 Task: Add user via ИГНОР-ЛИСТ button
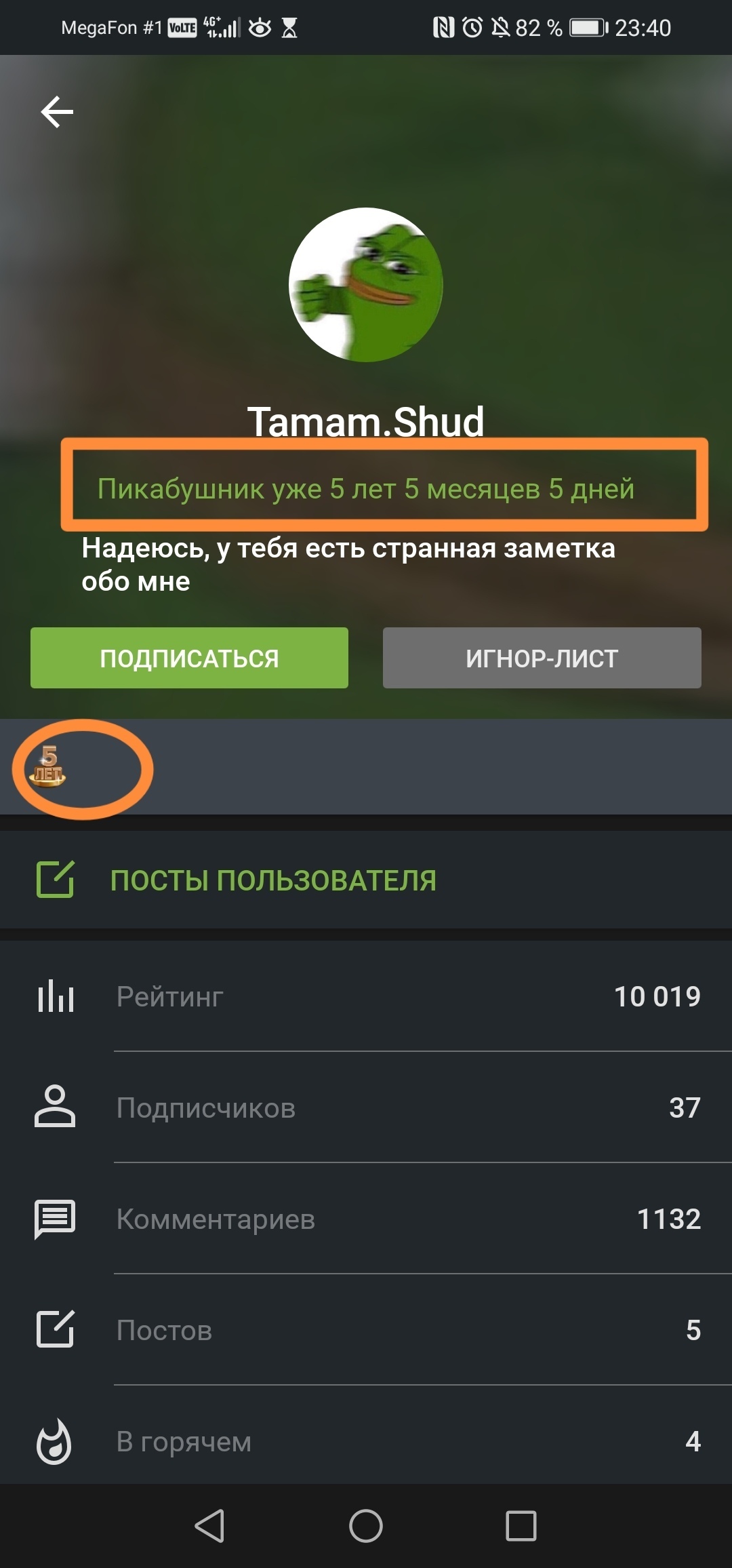tap(542, 658)
